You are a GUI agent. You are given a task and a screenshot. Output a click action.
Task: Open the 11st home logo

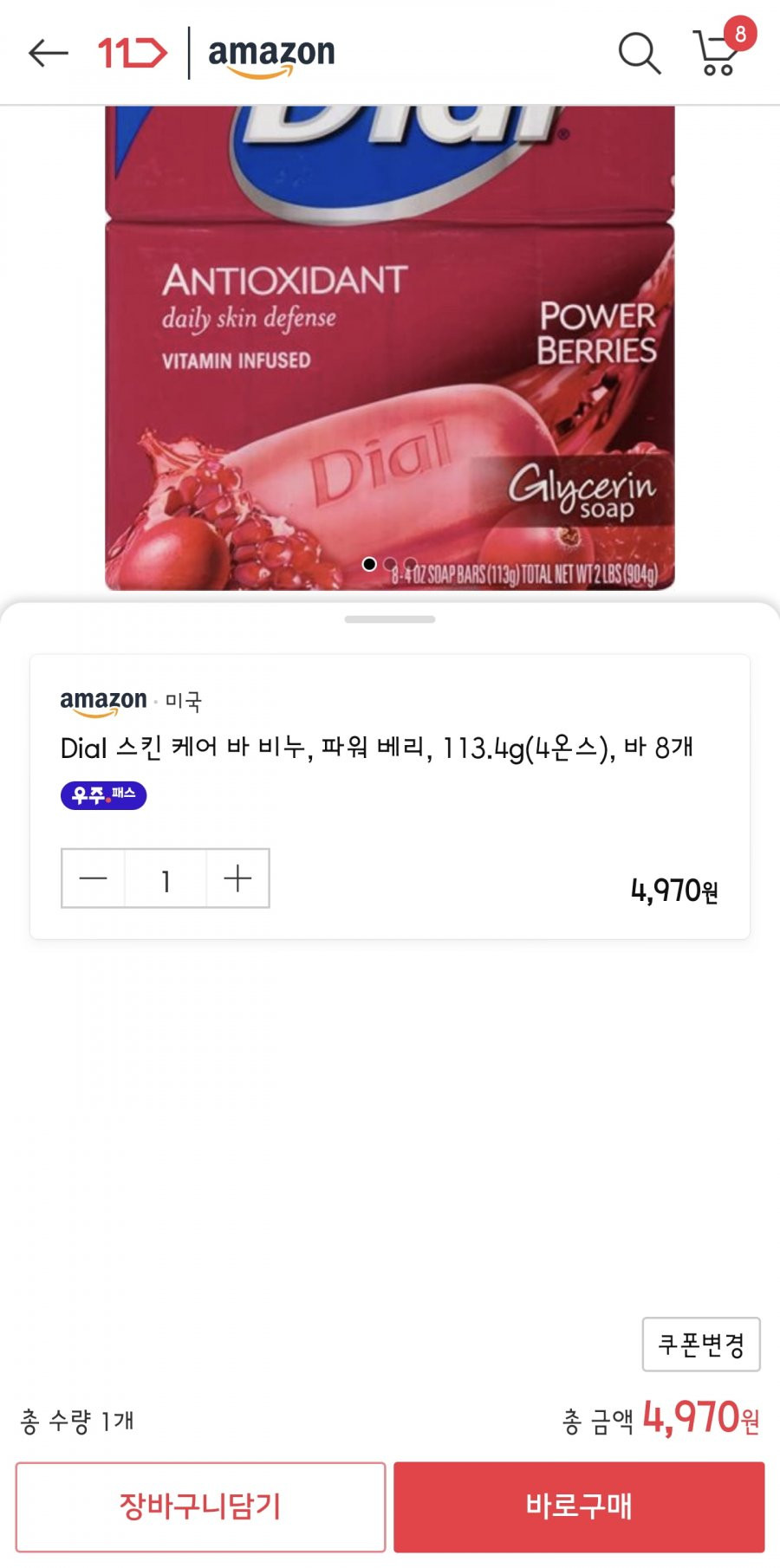[132, 53]
